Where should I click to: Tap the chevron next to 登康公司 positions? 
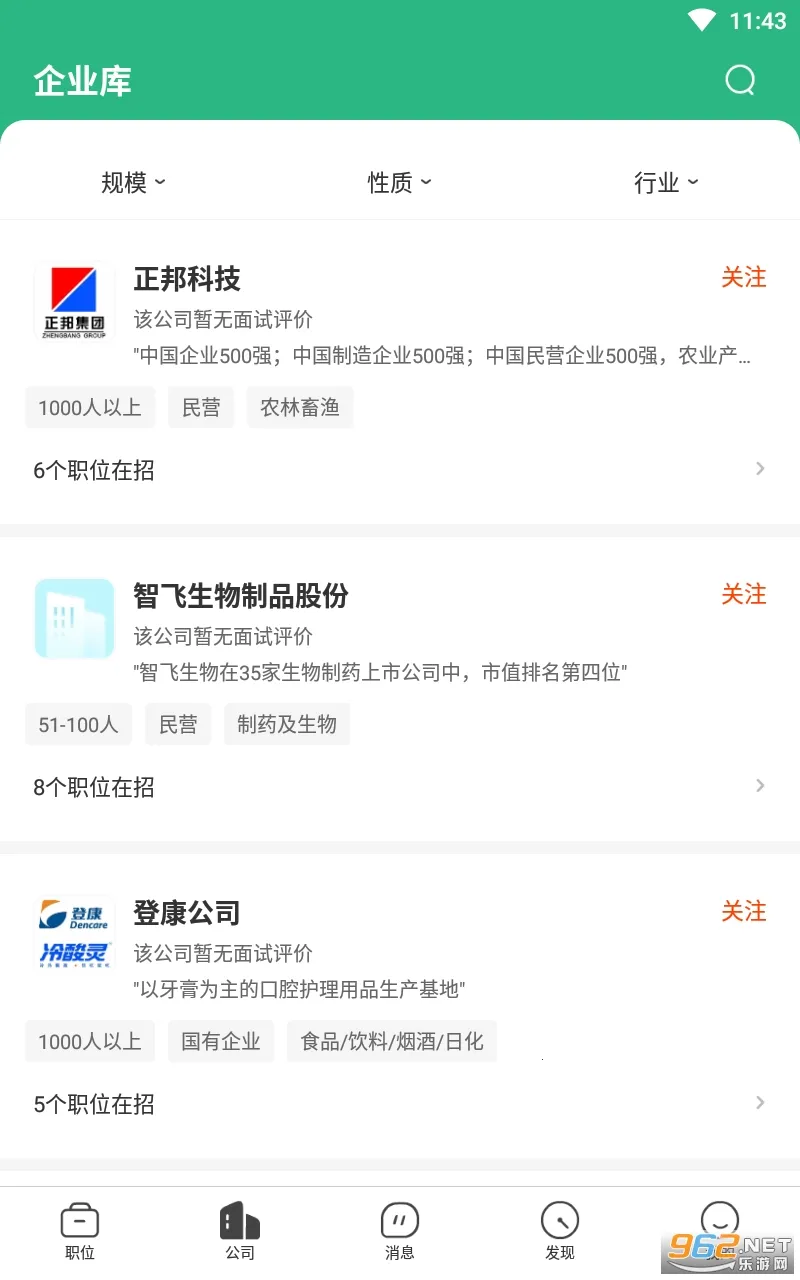click(760, 1103)
